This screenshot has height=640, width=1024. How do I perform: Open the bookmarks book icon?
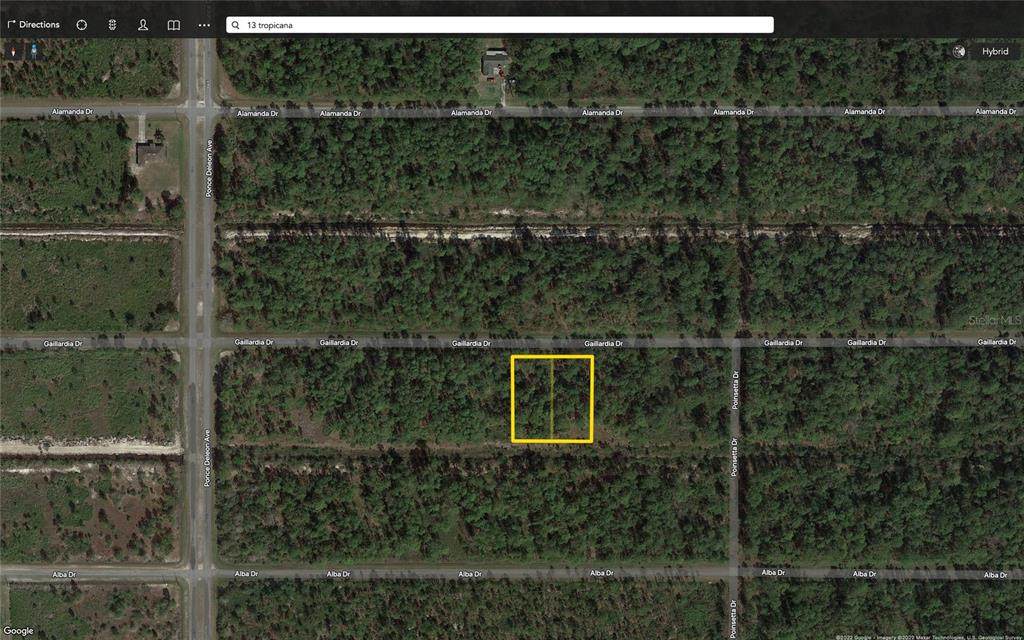coord(174,24)
